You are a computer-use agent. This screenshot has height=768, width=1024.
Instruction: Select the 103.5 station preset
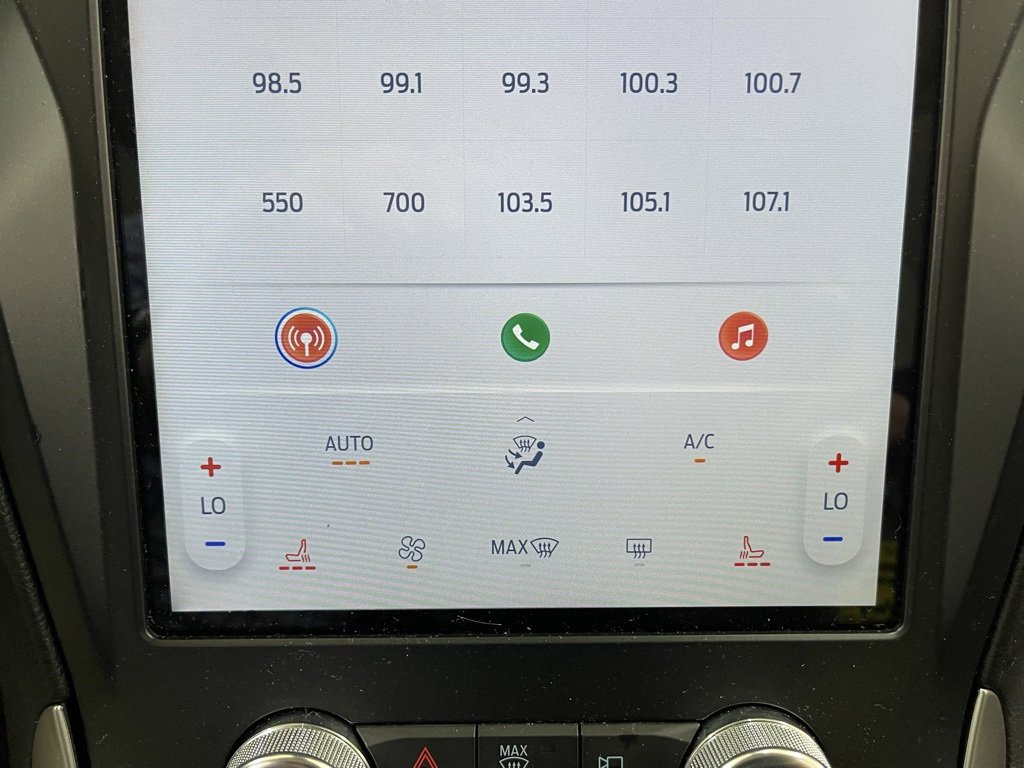click(x=525, y=203)
